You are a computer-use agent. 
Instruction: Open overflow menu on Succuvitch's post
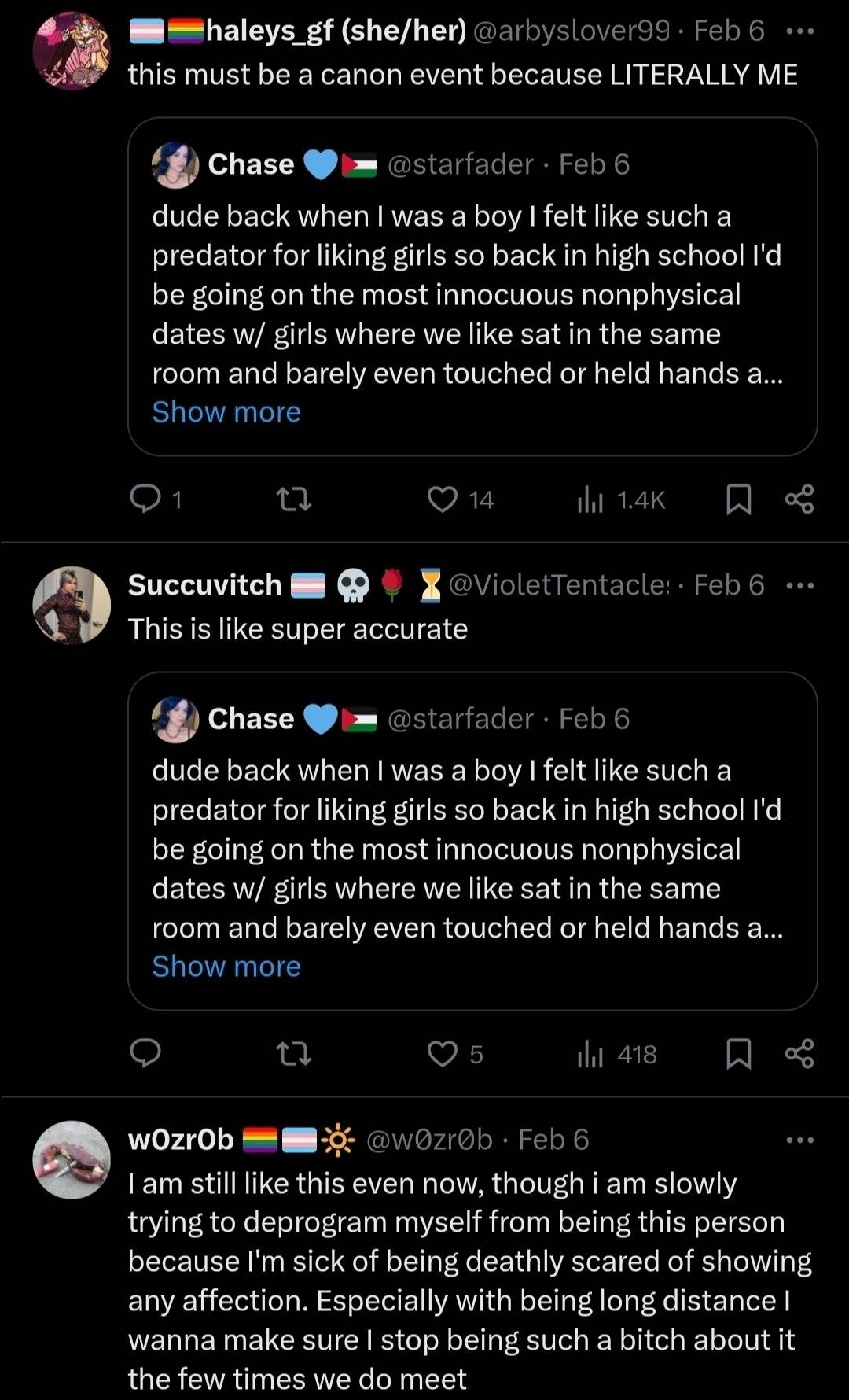click(800, 586)
